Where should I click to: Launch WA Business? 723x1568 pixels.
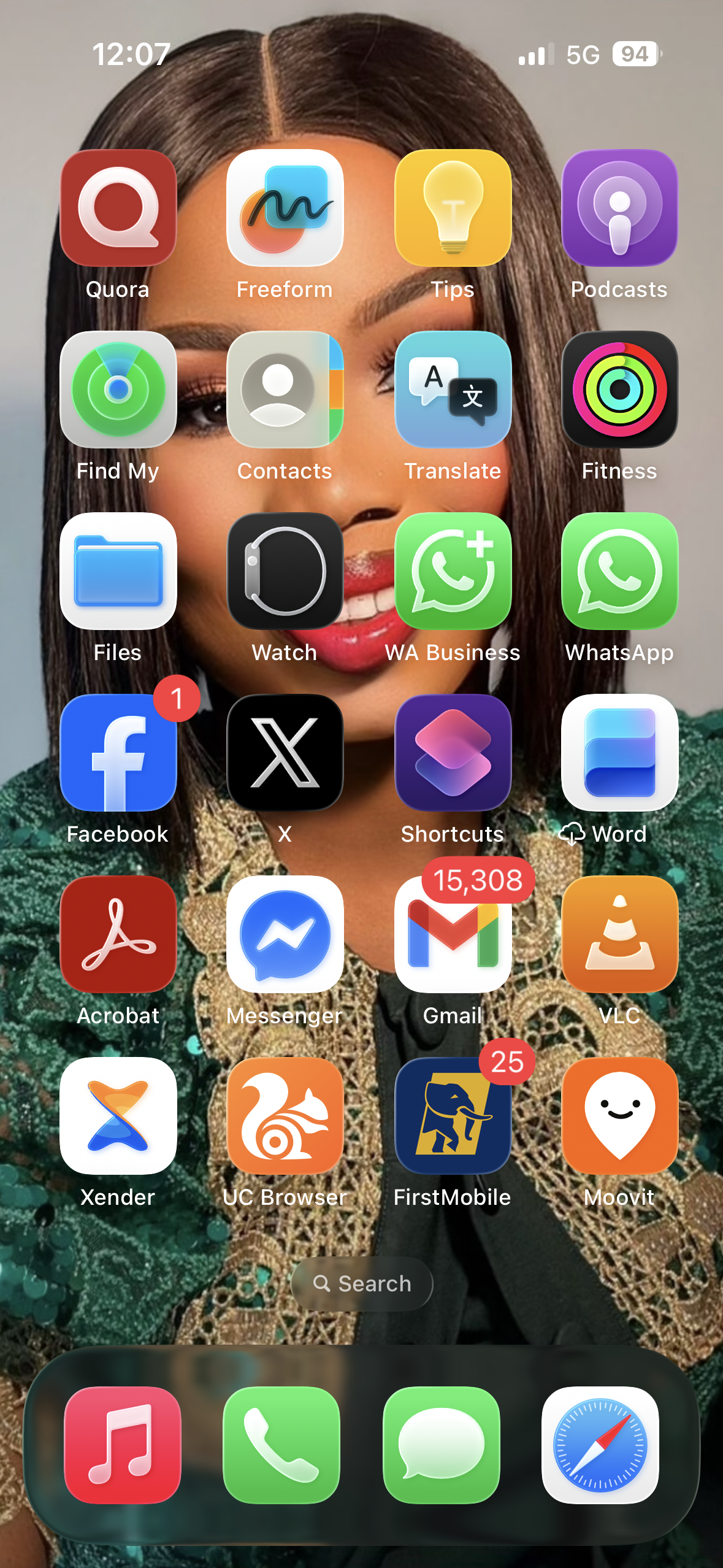click(x=453, y=571)
